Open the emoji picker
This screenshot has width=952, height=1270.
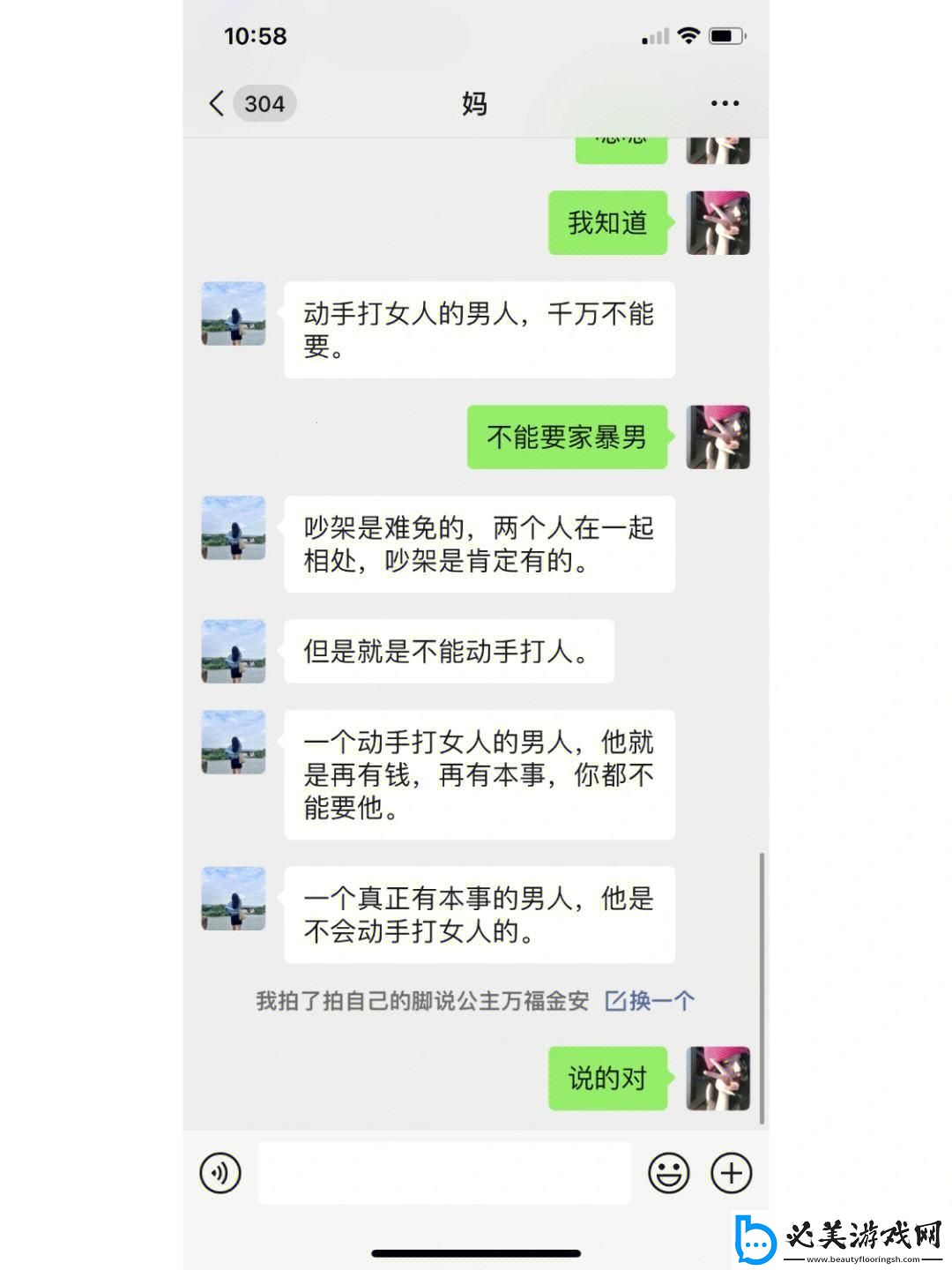click(669, 1173)
